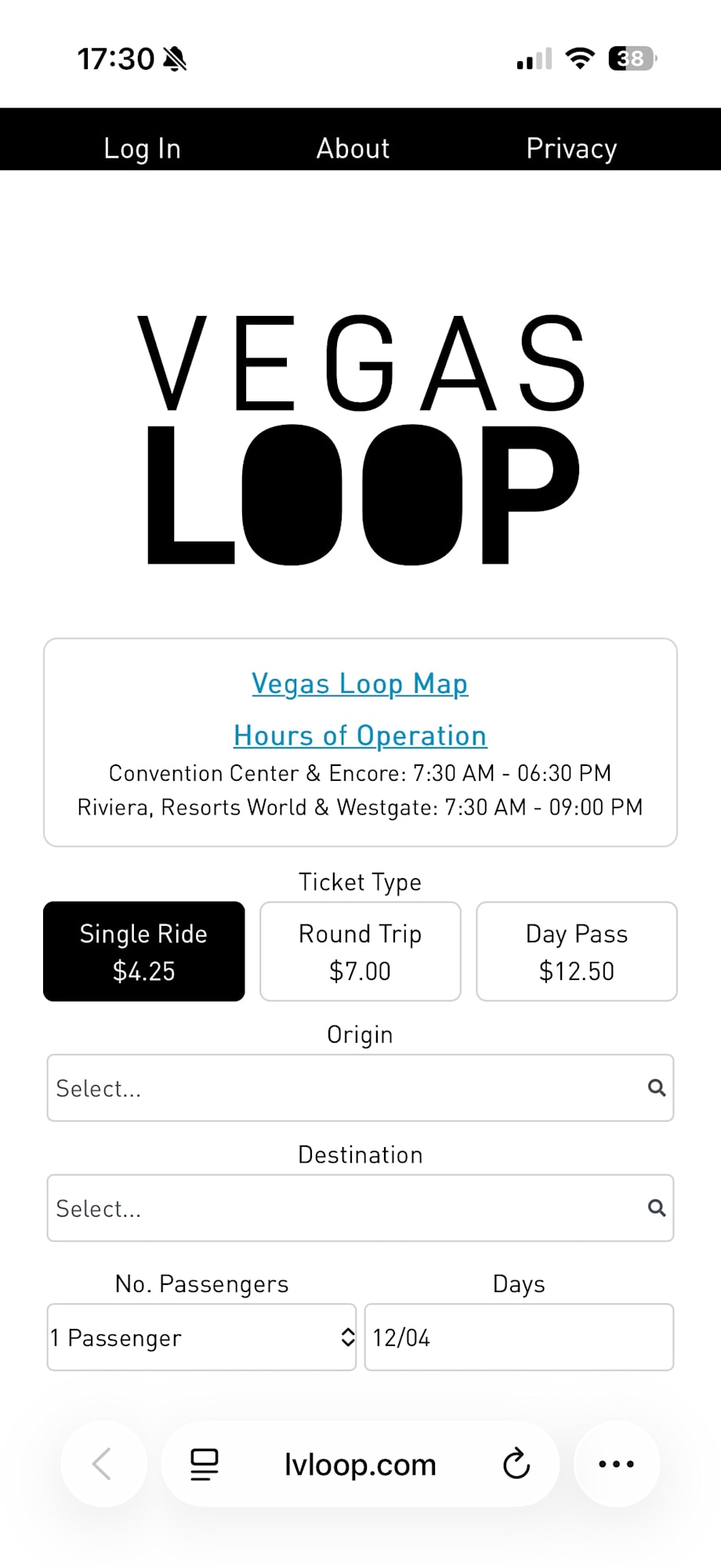Click the search icon in Origin field
721x1568 pixels.
click(x=656, y=1088)
